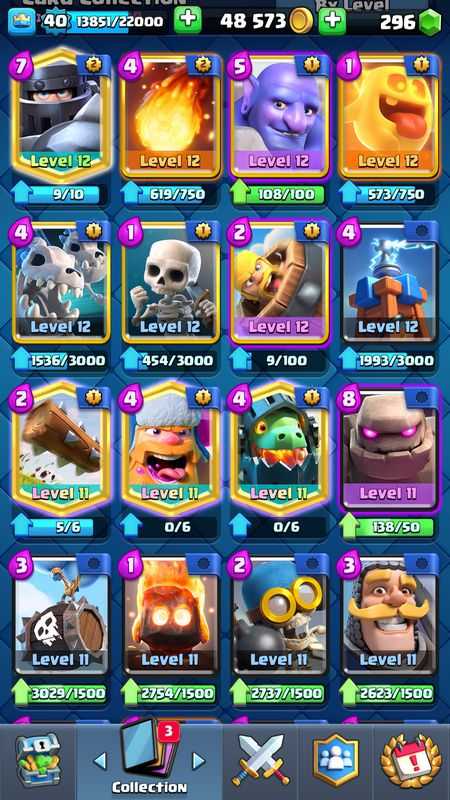
Task: Tap the Skeletons card with 454/3000
Action: [170, 282]
